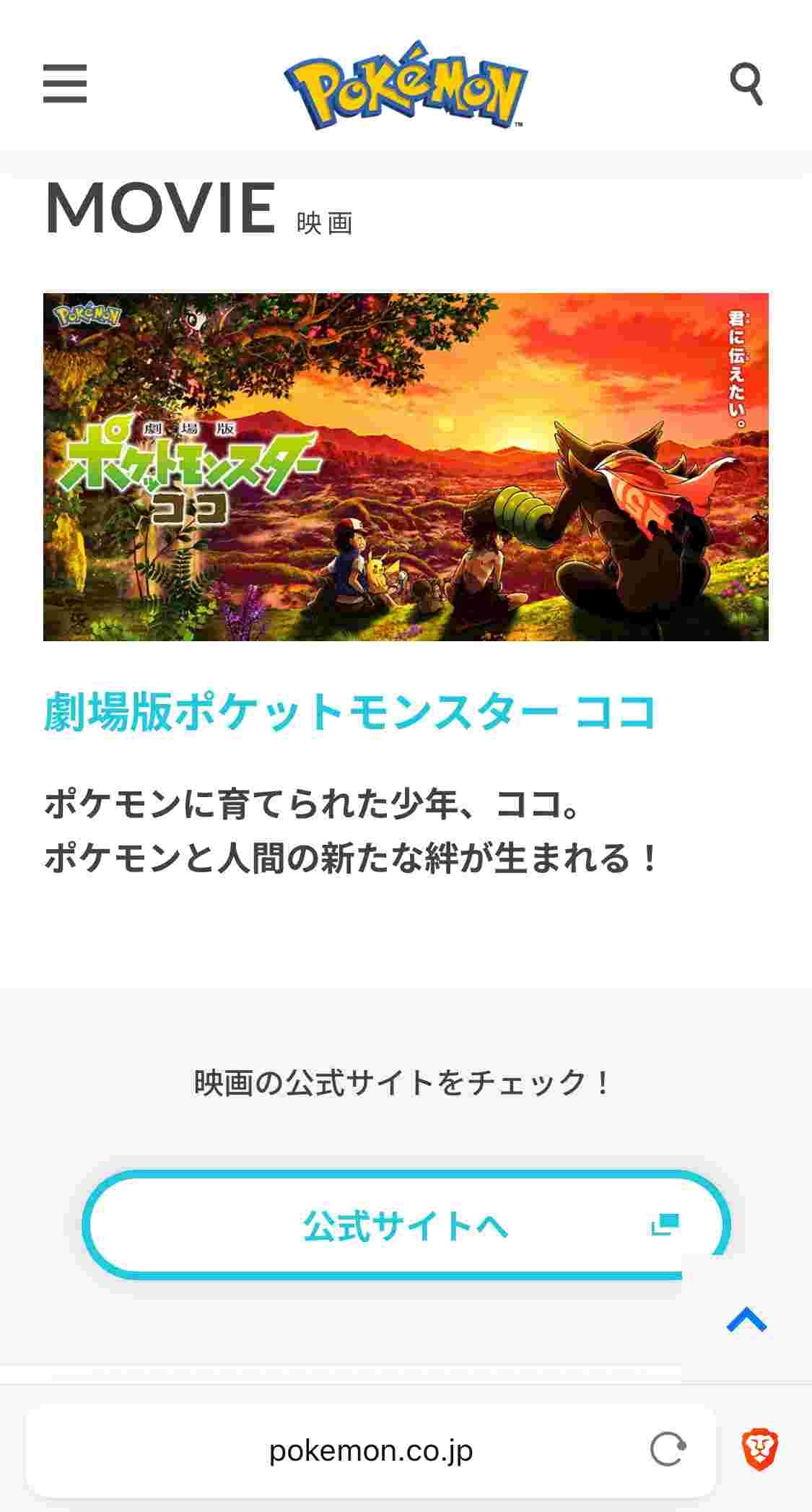
Task: Edit the pokemon.co.jp address bar
Action: (x=370, y=1450)
